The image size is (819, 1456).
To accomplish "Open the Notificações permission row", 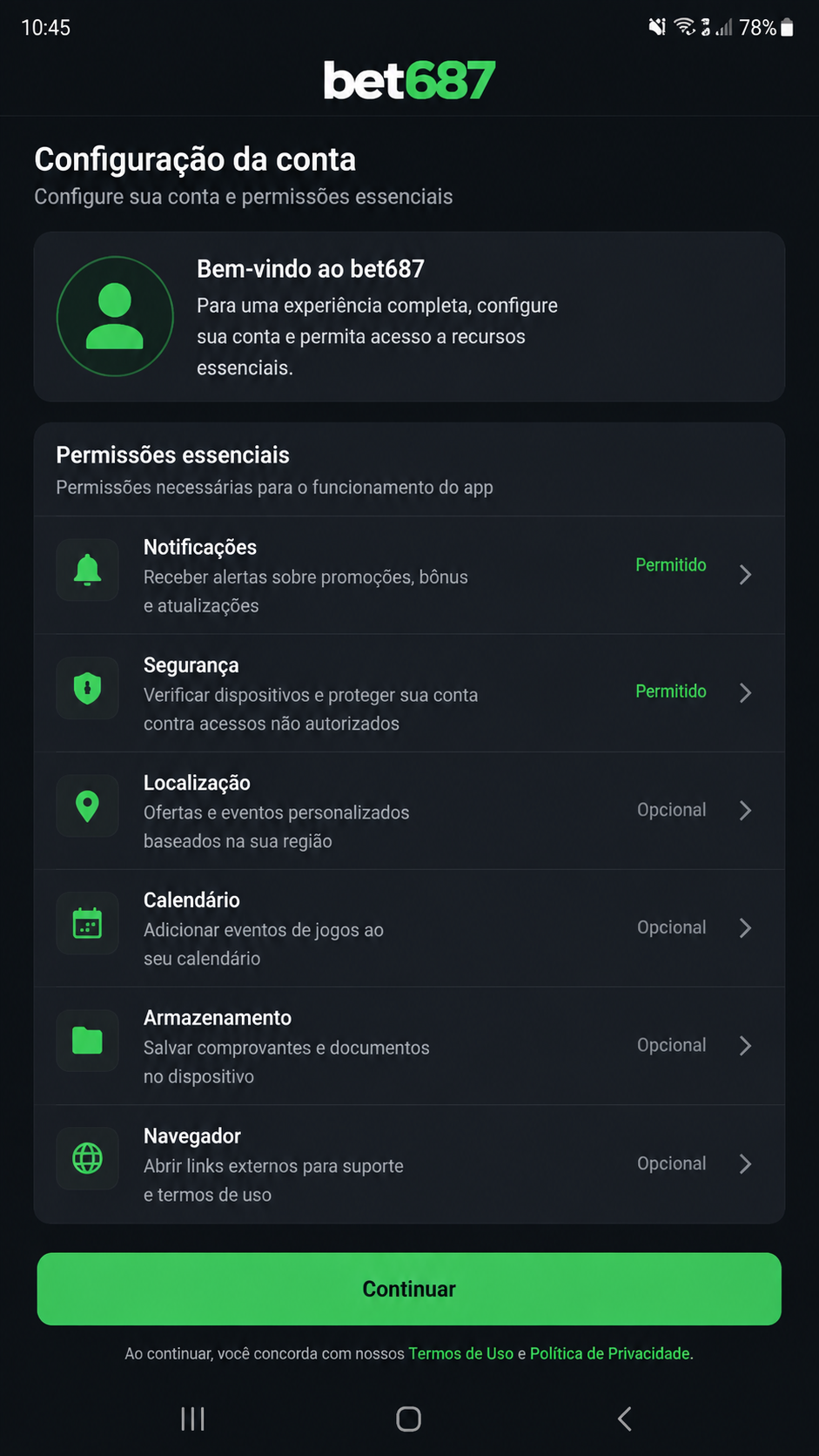I will coord(409,575).
